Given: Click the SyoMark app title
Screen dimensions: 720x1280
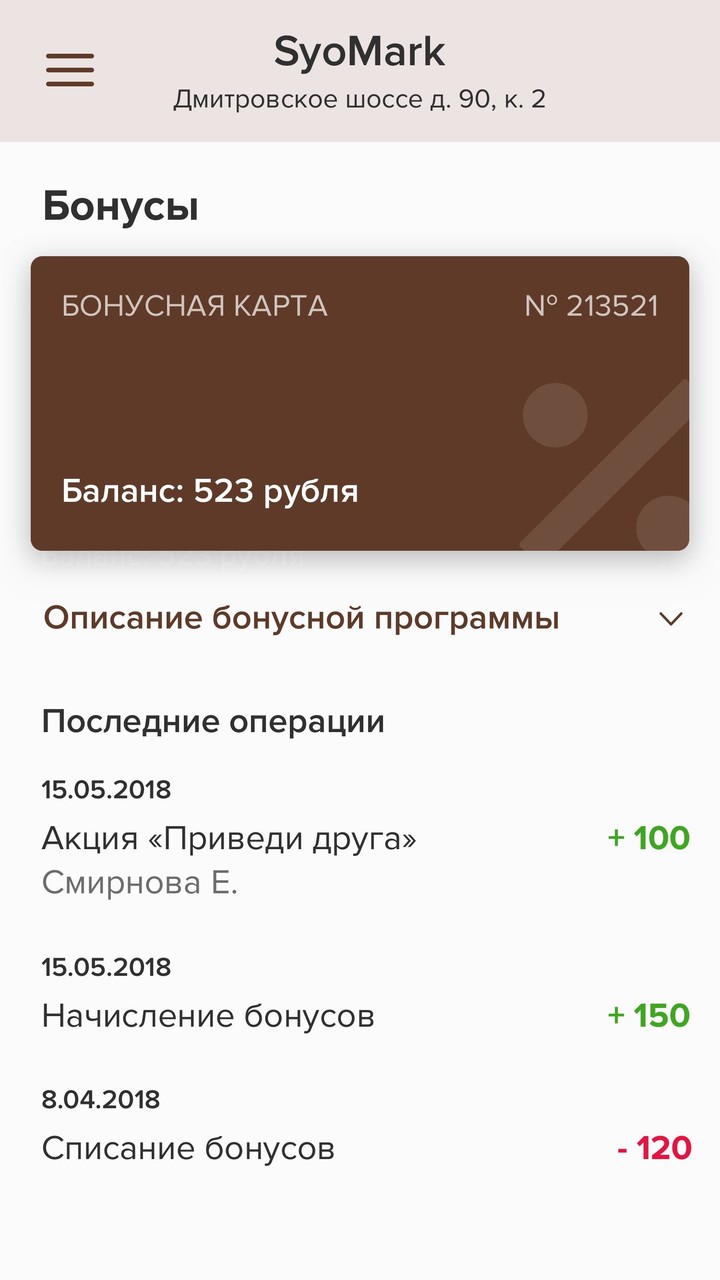Looking at the screenshot, I should pyautogui.click(x=360, y=51).
